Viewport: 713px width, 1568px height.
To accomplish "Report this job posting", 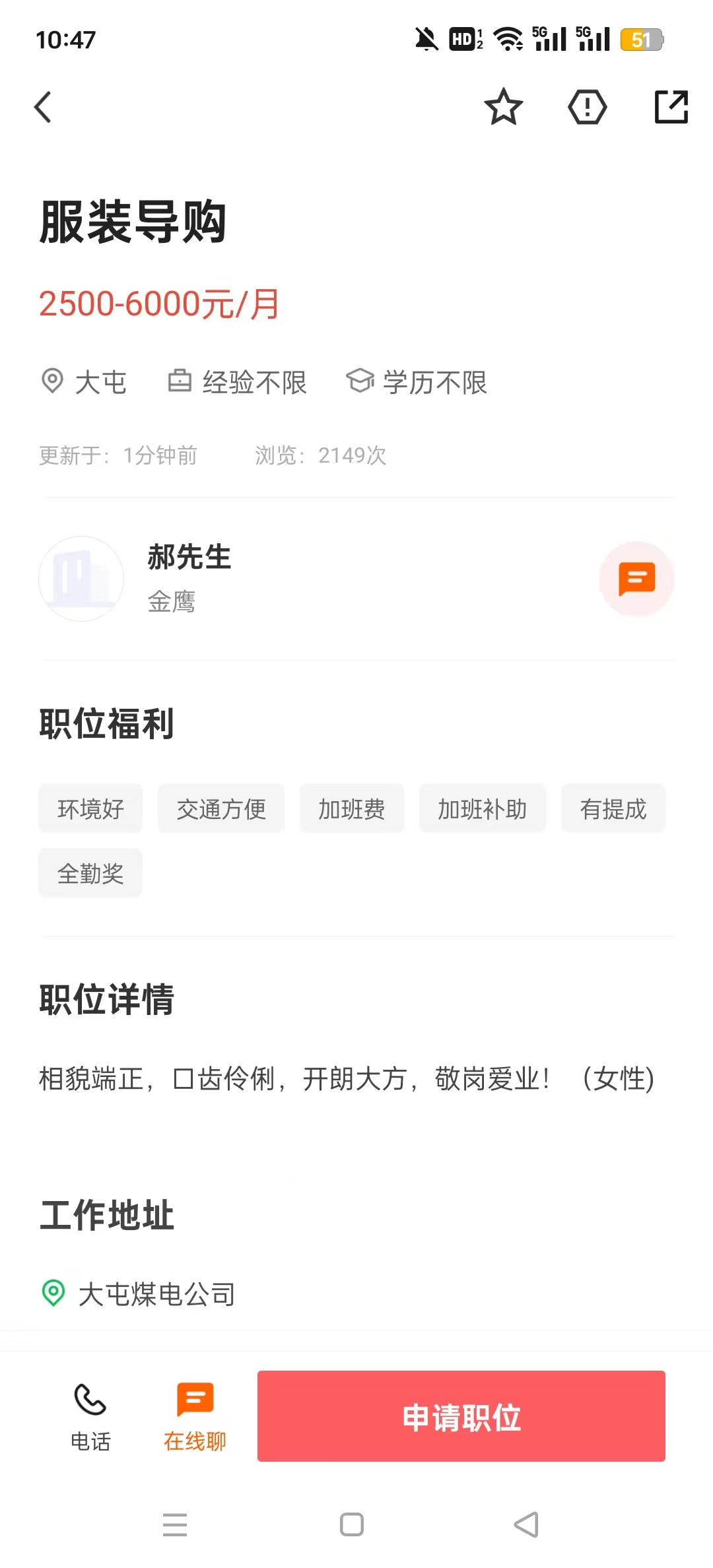I will (587, 107).
